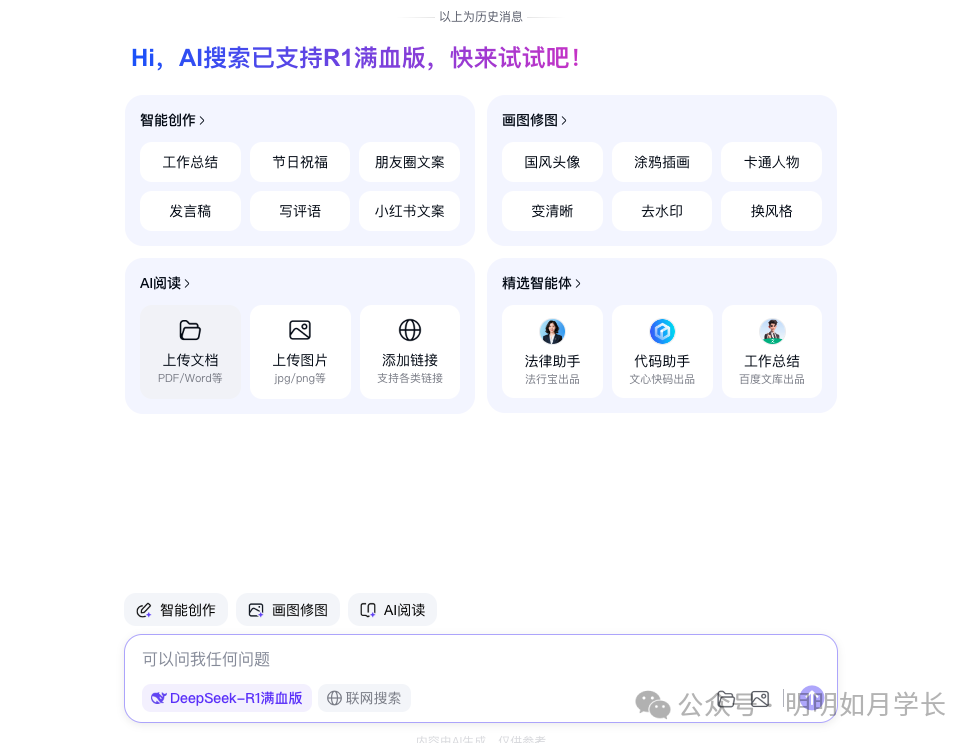Select the 工作总结 writing chip
The image size is (976, 743).
190,162
